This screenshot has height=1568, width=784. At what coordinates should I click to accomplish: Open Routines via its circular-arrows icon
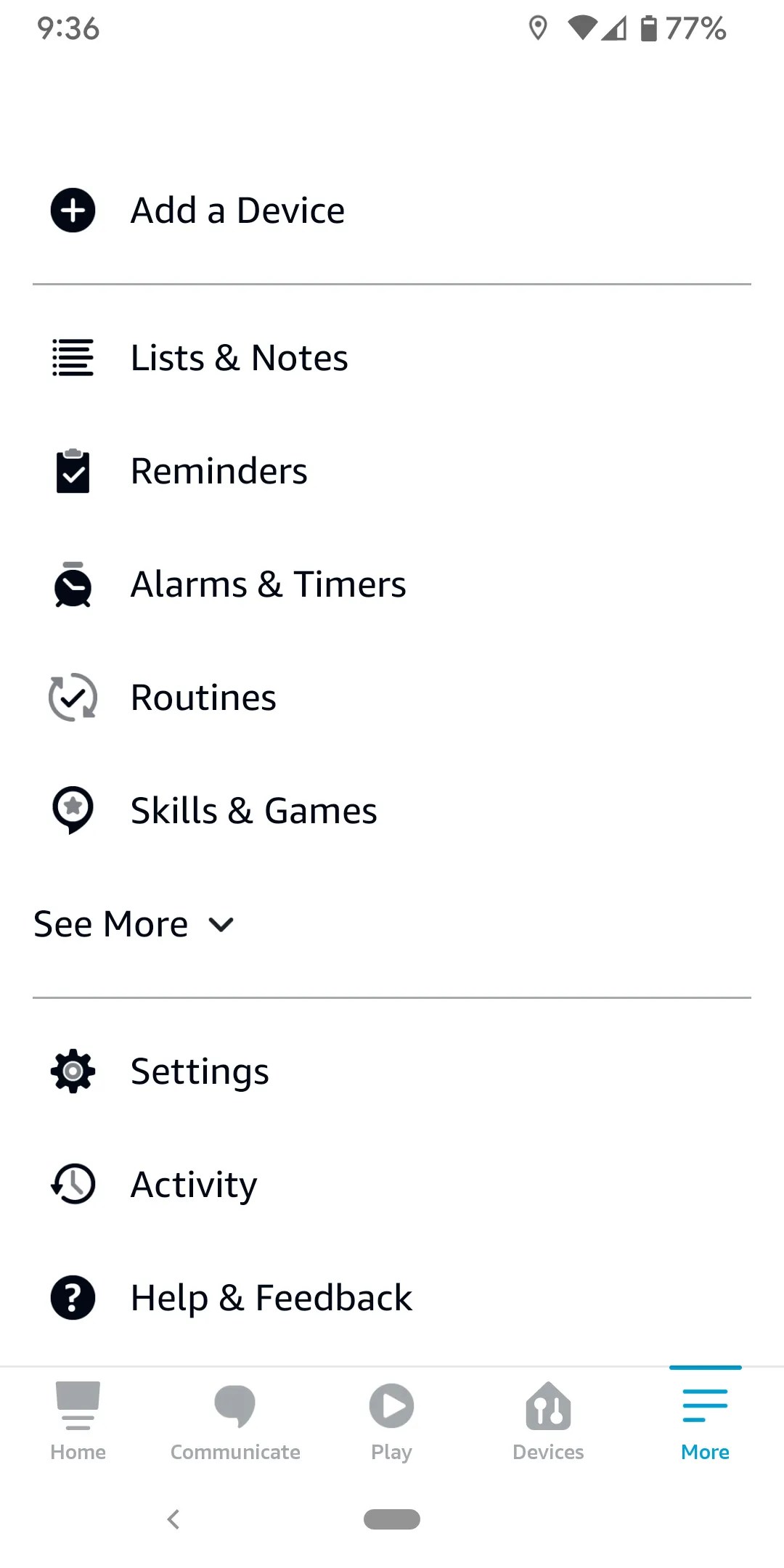tap(73, 697)
